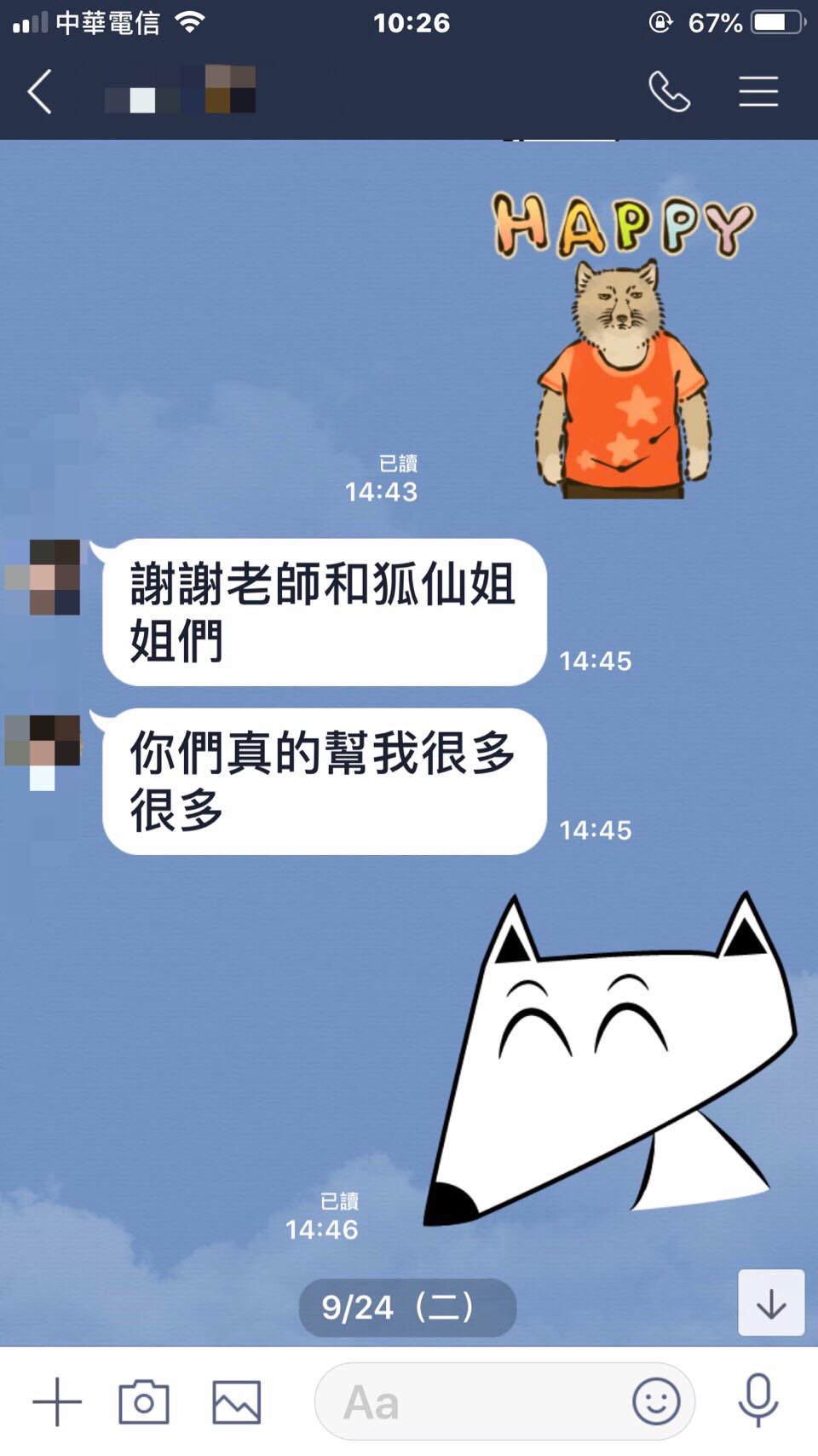
Task: Go back to the chat list
Action: [x=40, y=91]
